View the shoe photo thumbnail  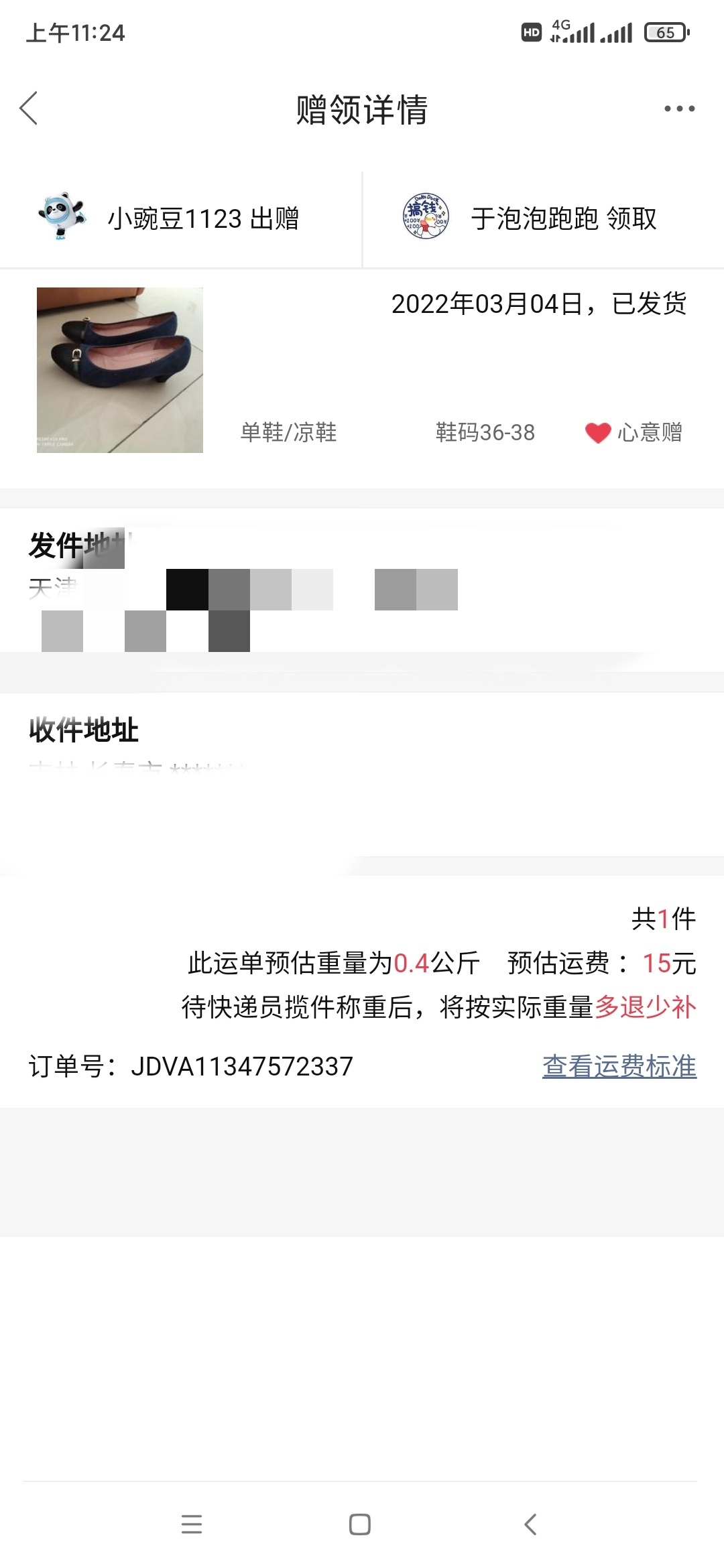coord(120,370)
